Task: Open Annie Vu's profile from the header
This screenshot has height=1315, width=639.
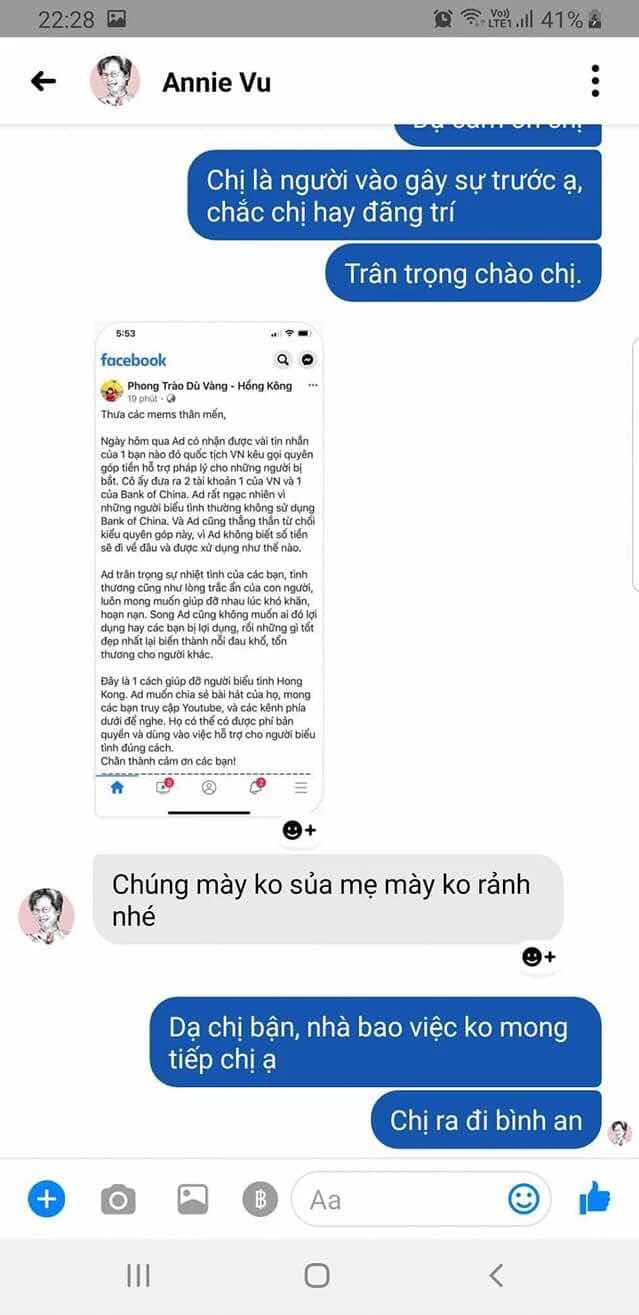Action: point(216,81)
